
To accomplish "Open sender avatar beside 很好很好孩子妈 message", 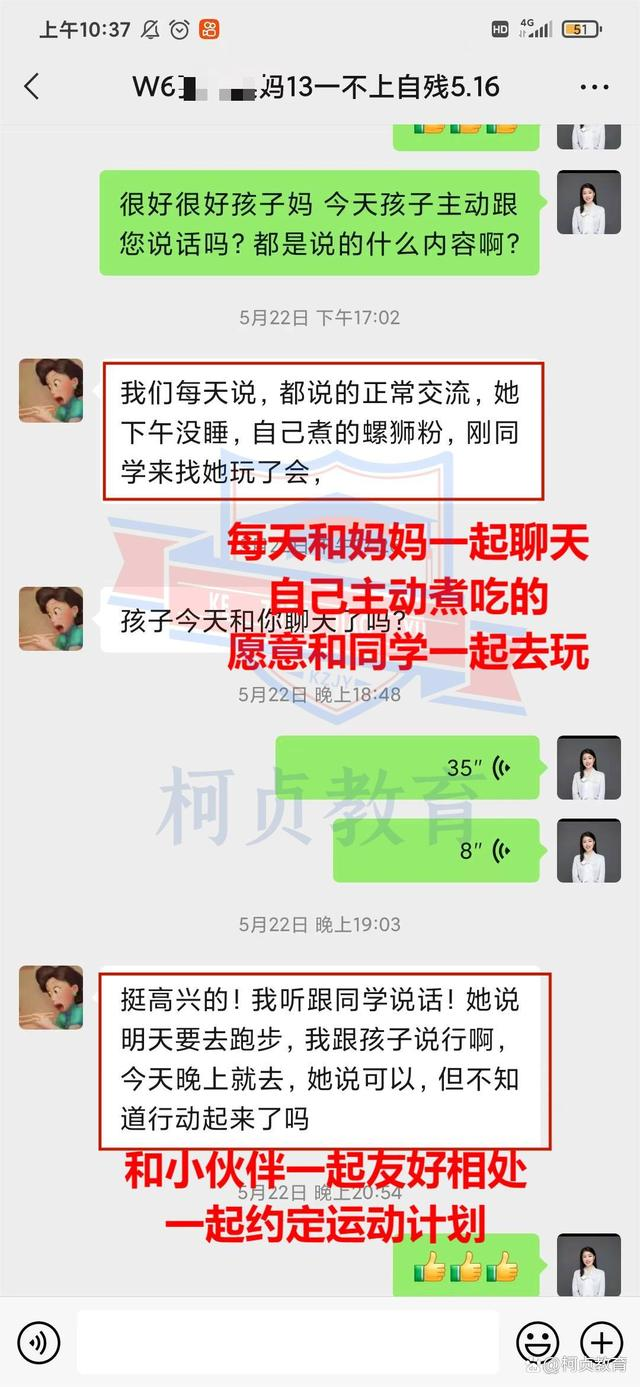I will 588,203.
